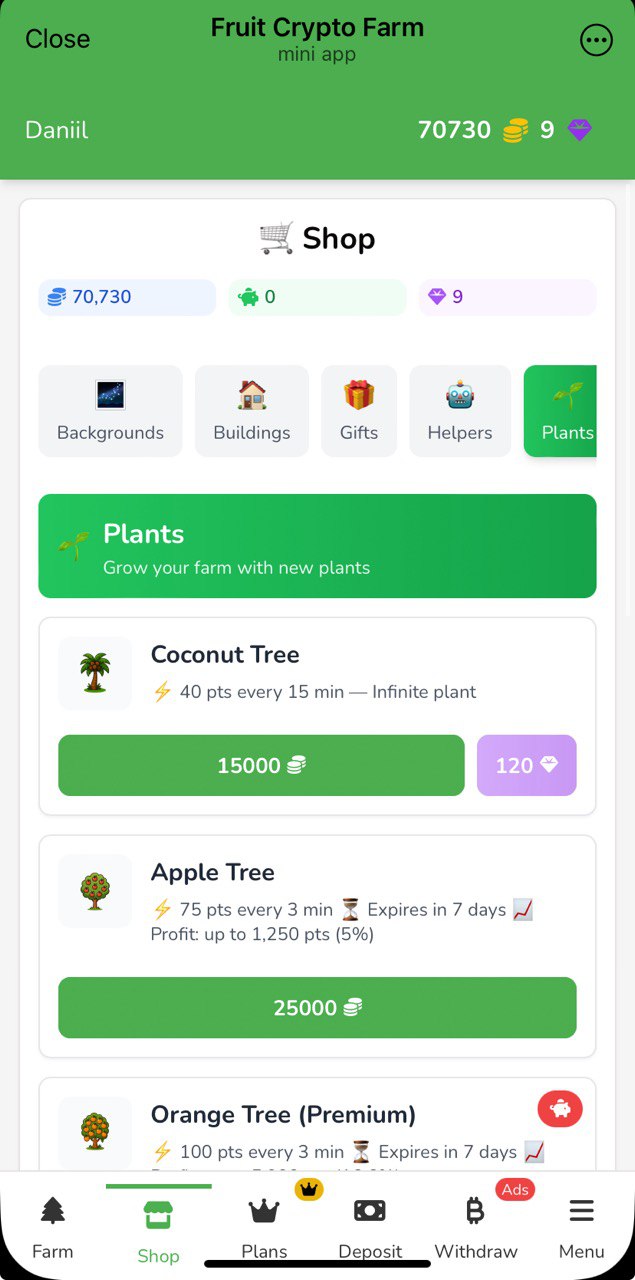This screenshot has width=635, height=1280.
Task: Switch to the Gifts category
Action: coord(359,411)
